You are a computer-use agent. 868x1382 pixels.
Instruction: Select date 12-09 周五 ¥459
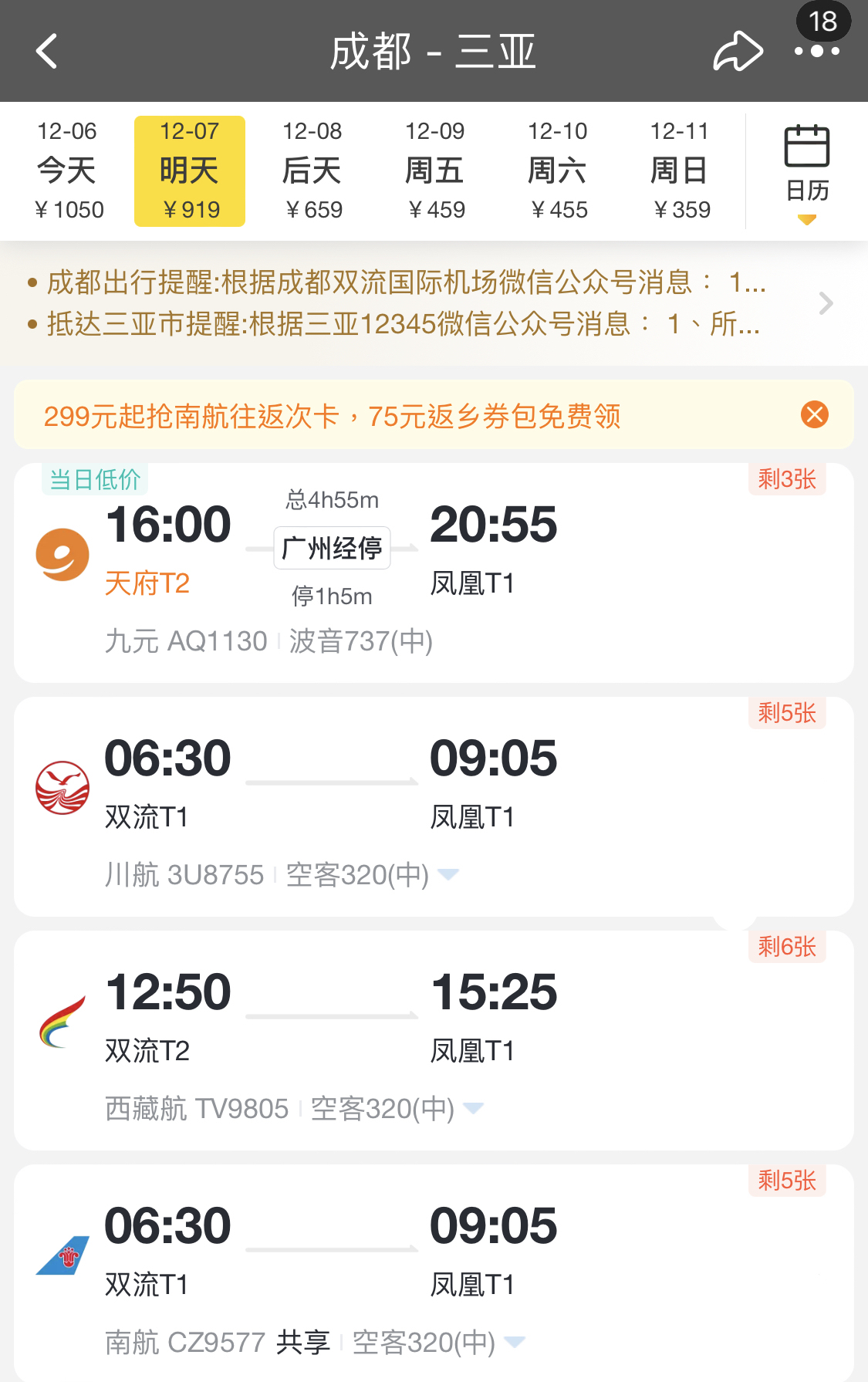point(435,171)
